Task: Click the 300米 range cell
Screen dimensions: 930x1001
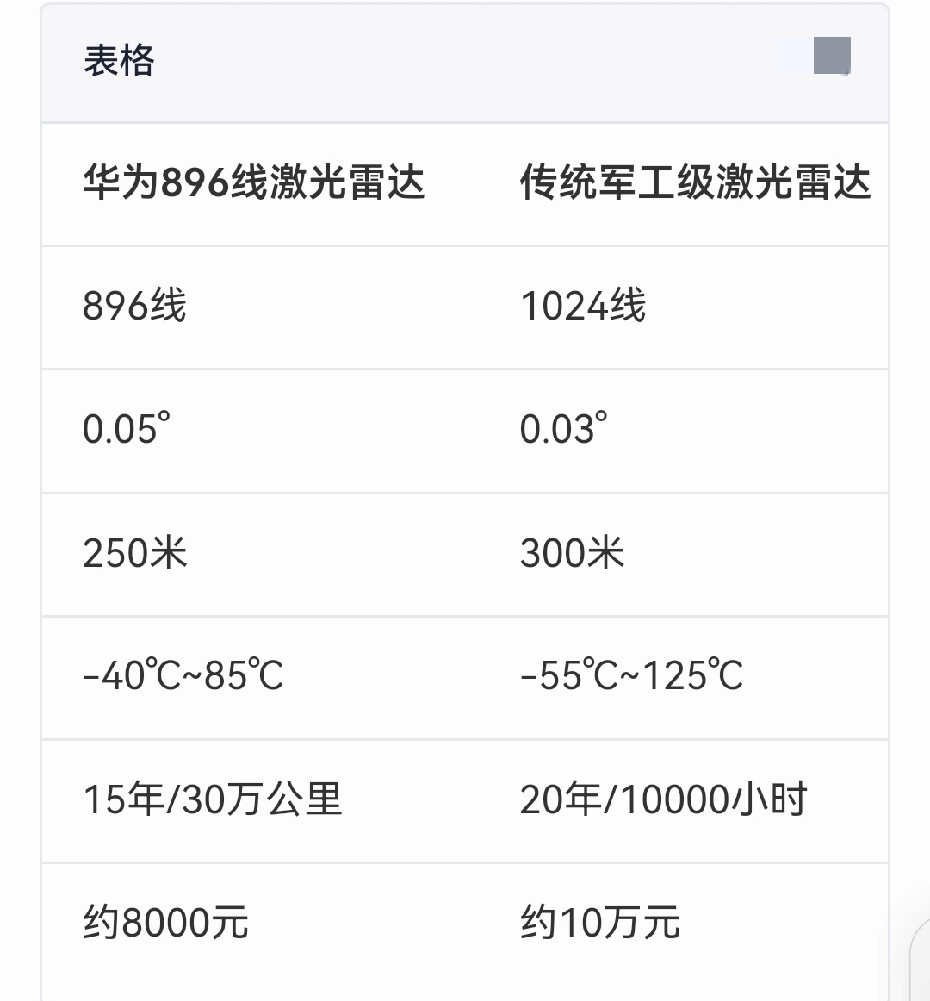Action: point(571,554)
